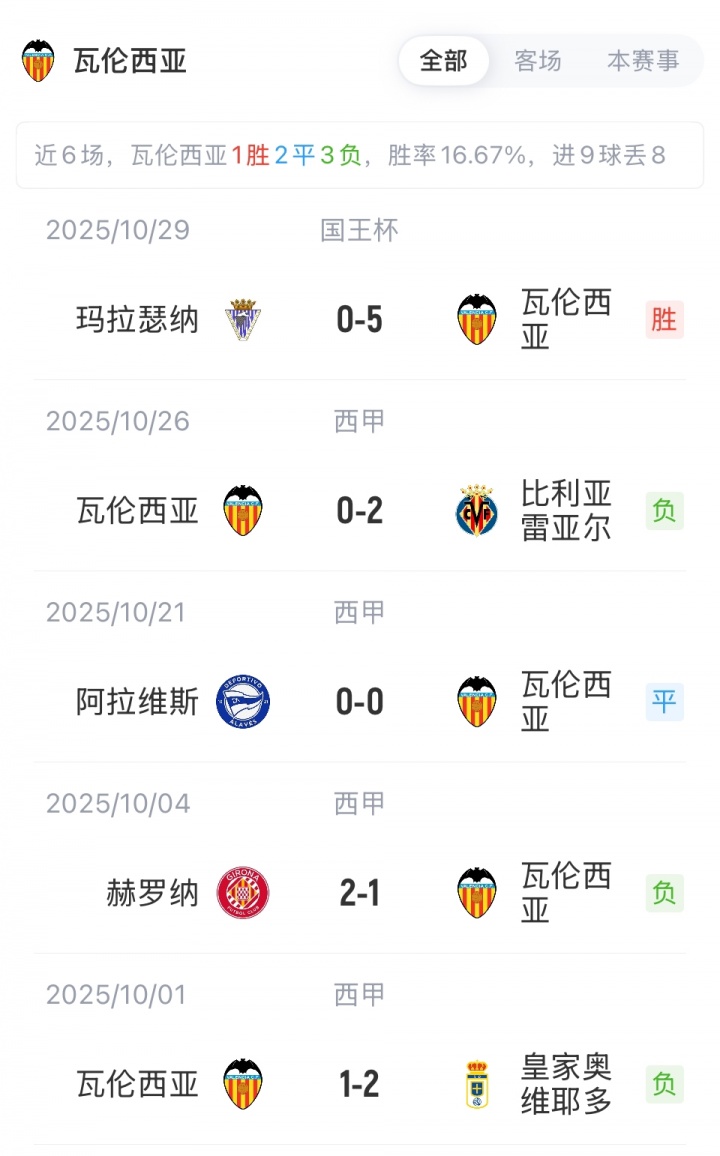The height and width of the screenshot is (1156, 720).
Task: Switch to the 客场 tab
Action: click(x=538, y=61)
